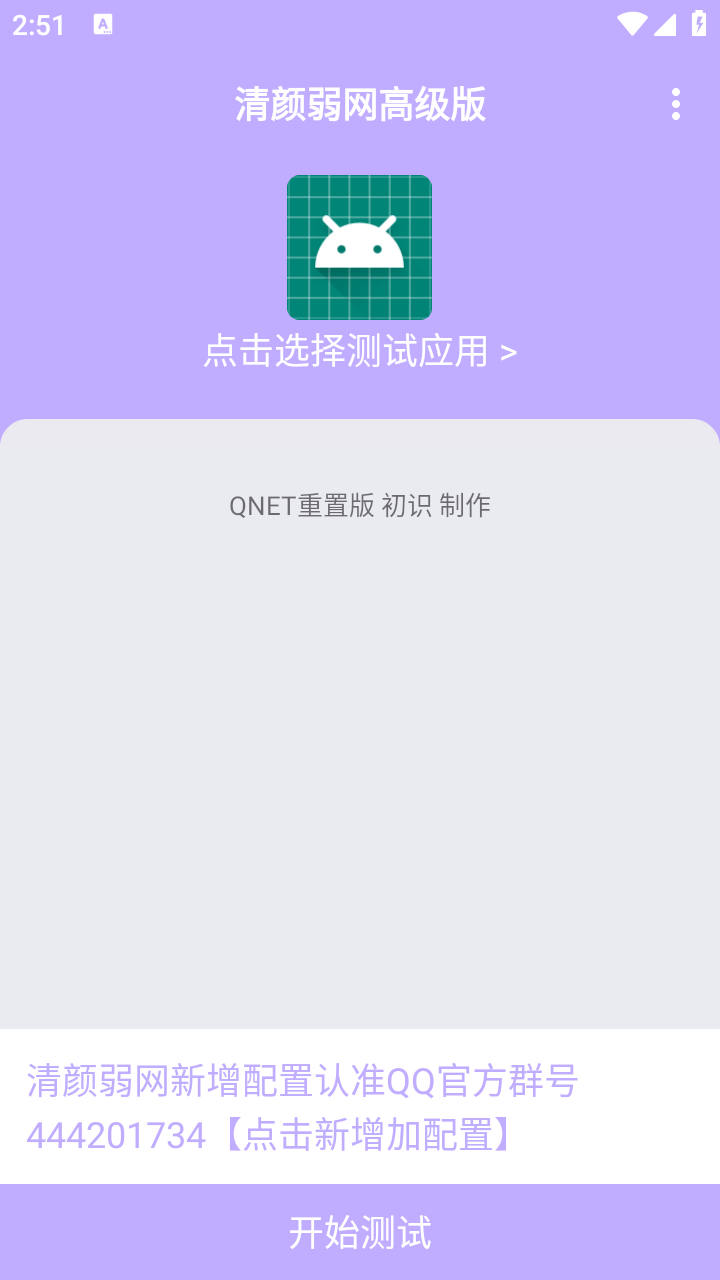The image size is (720, 1280).
Task: Tap the green grid app thumbnail
Action: click(x=359, y=246)
